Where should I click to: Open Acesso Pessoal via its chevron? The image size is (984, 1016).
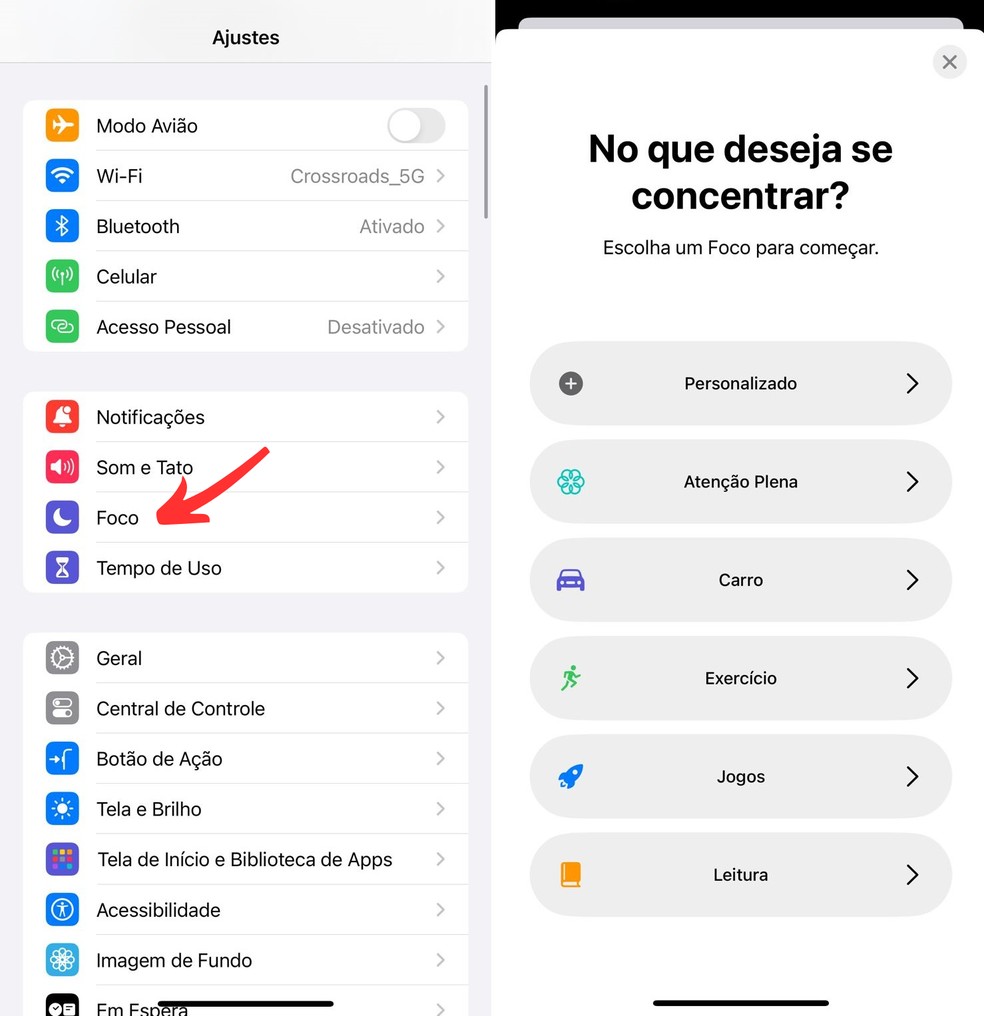pos(441,326)
